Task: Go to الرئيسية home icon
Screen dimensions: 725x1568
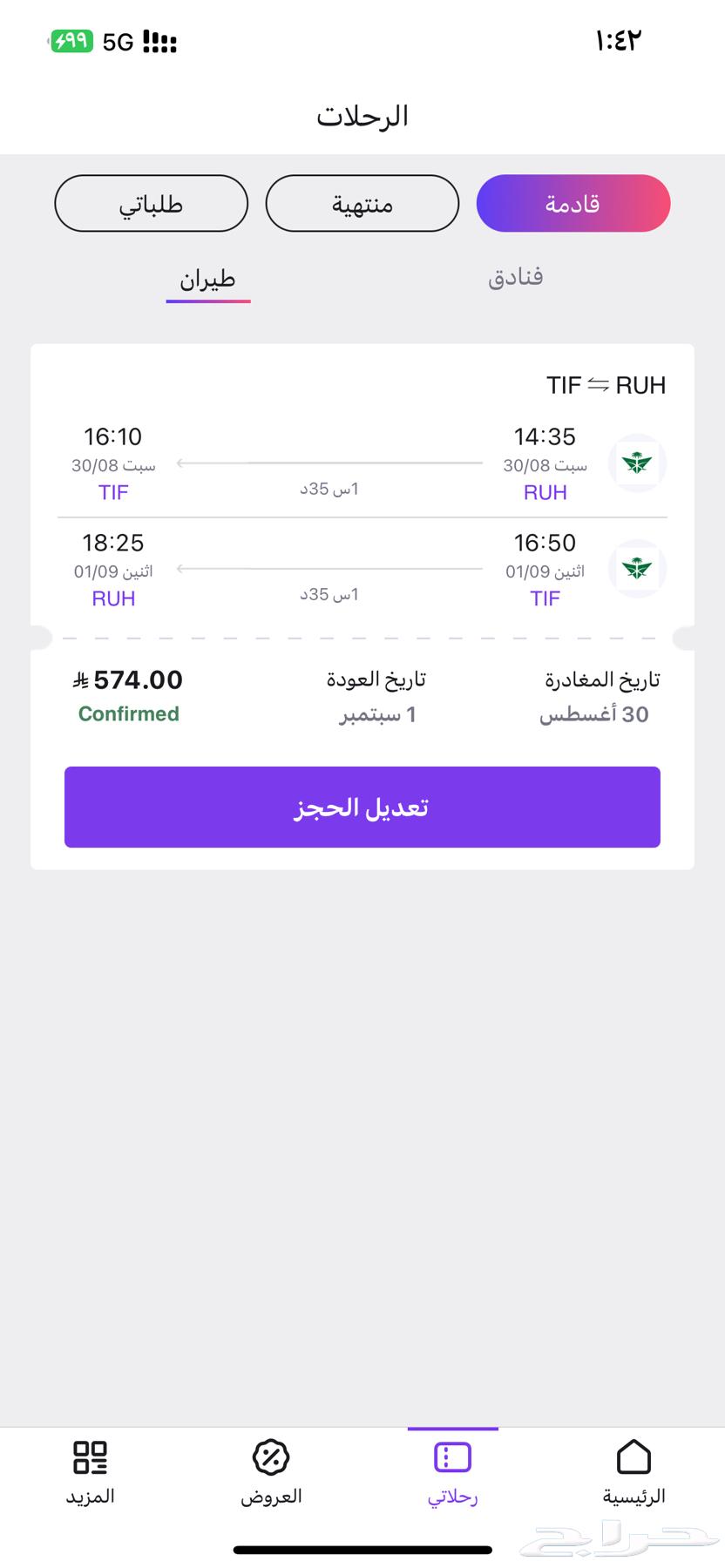Action: tap(635, 1456)
